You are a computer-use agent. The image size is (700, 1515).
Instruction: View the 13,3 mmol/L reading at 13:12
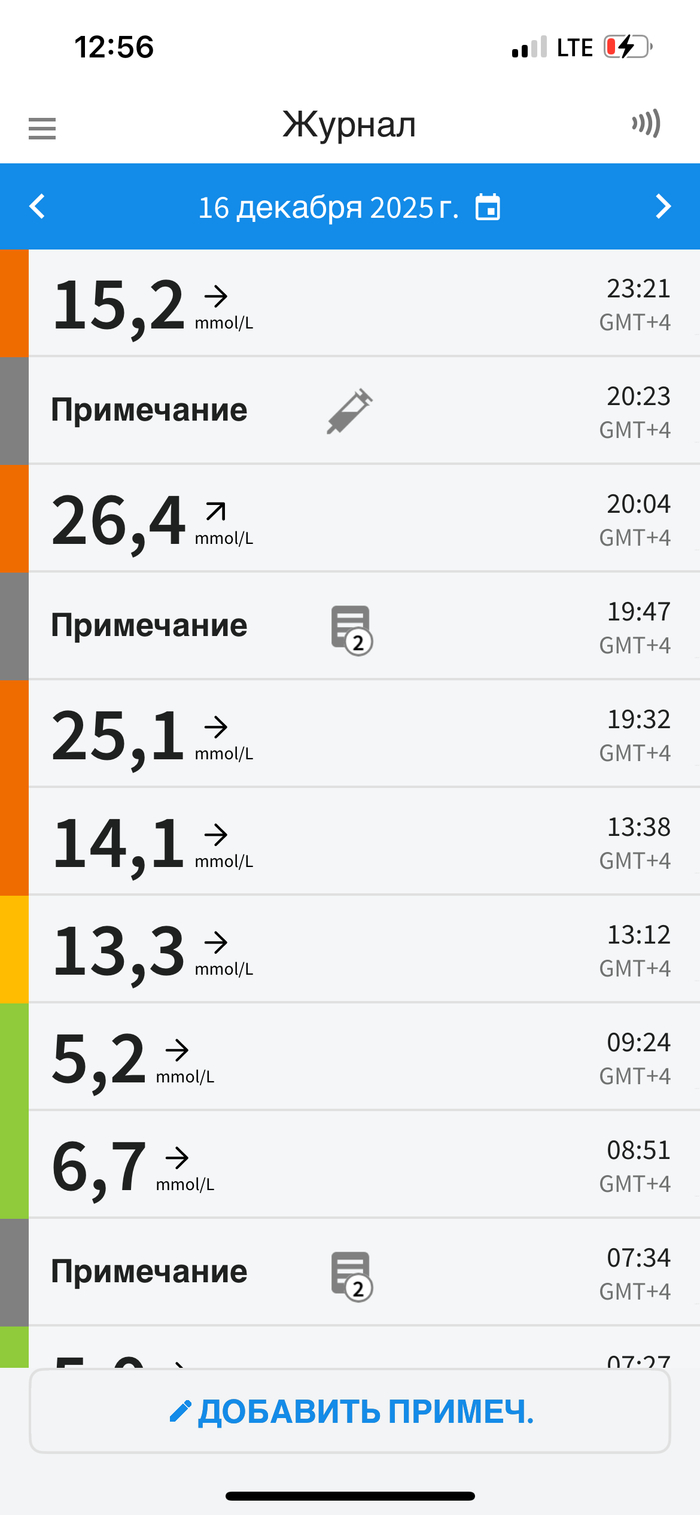pos(350,949)
